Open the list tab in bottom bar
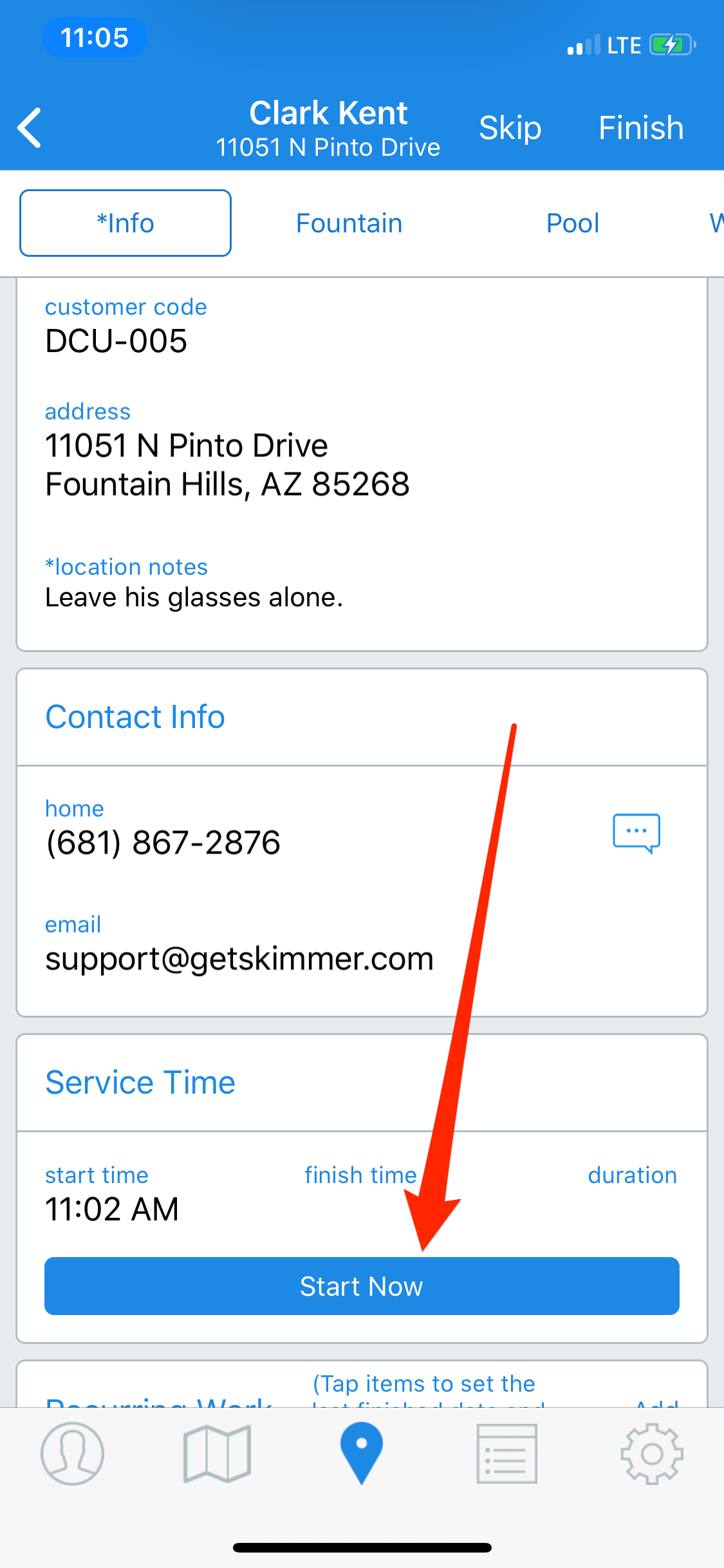The height and width of the screenshot is (1568, 724). [x=506, y=1453]
